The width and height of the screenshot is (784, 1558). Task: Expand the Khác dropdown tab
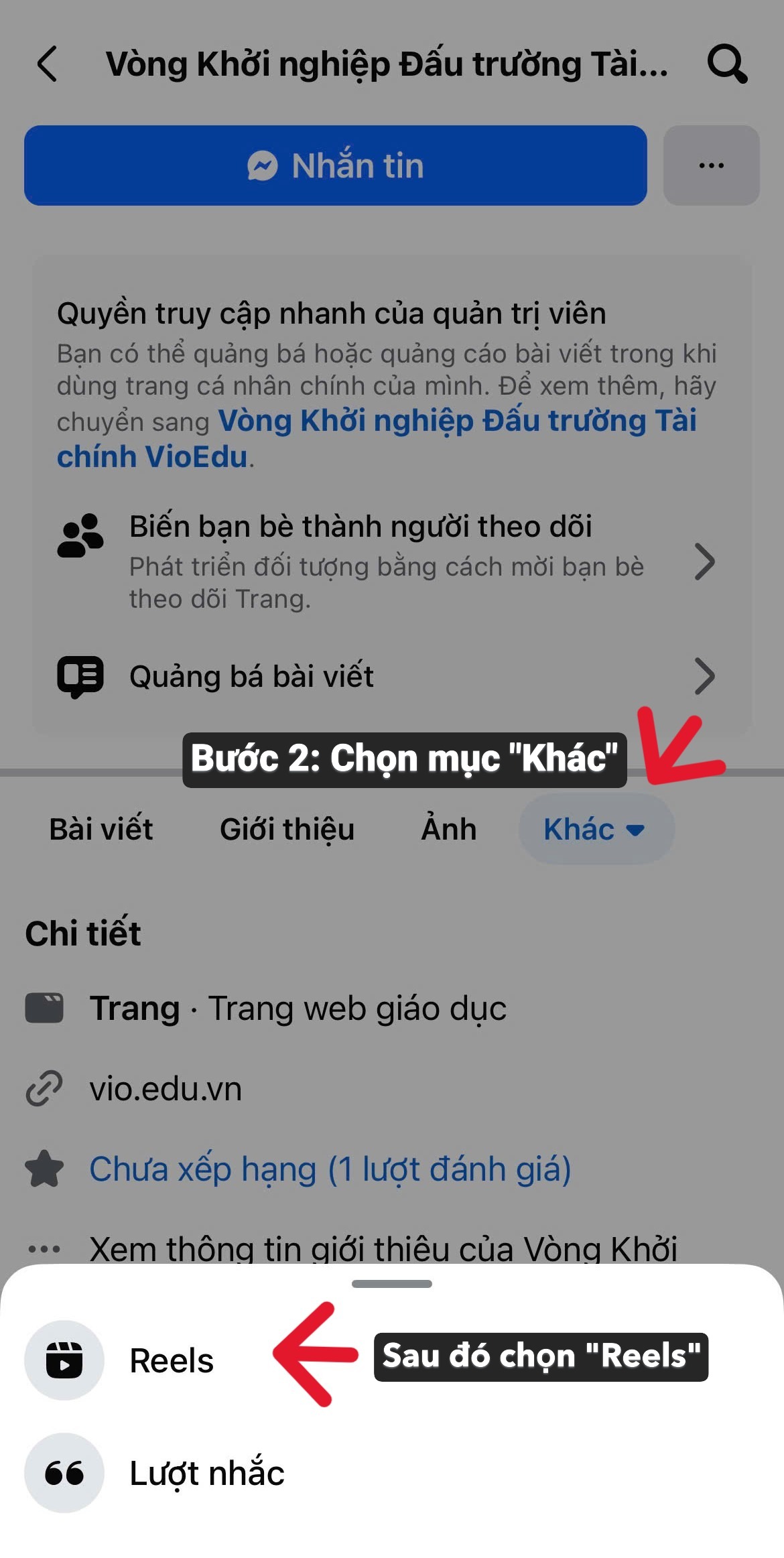pyautogui.click(x=595, y=830)
